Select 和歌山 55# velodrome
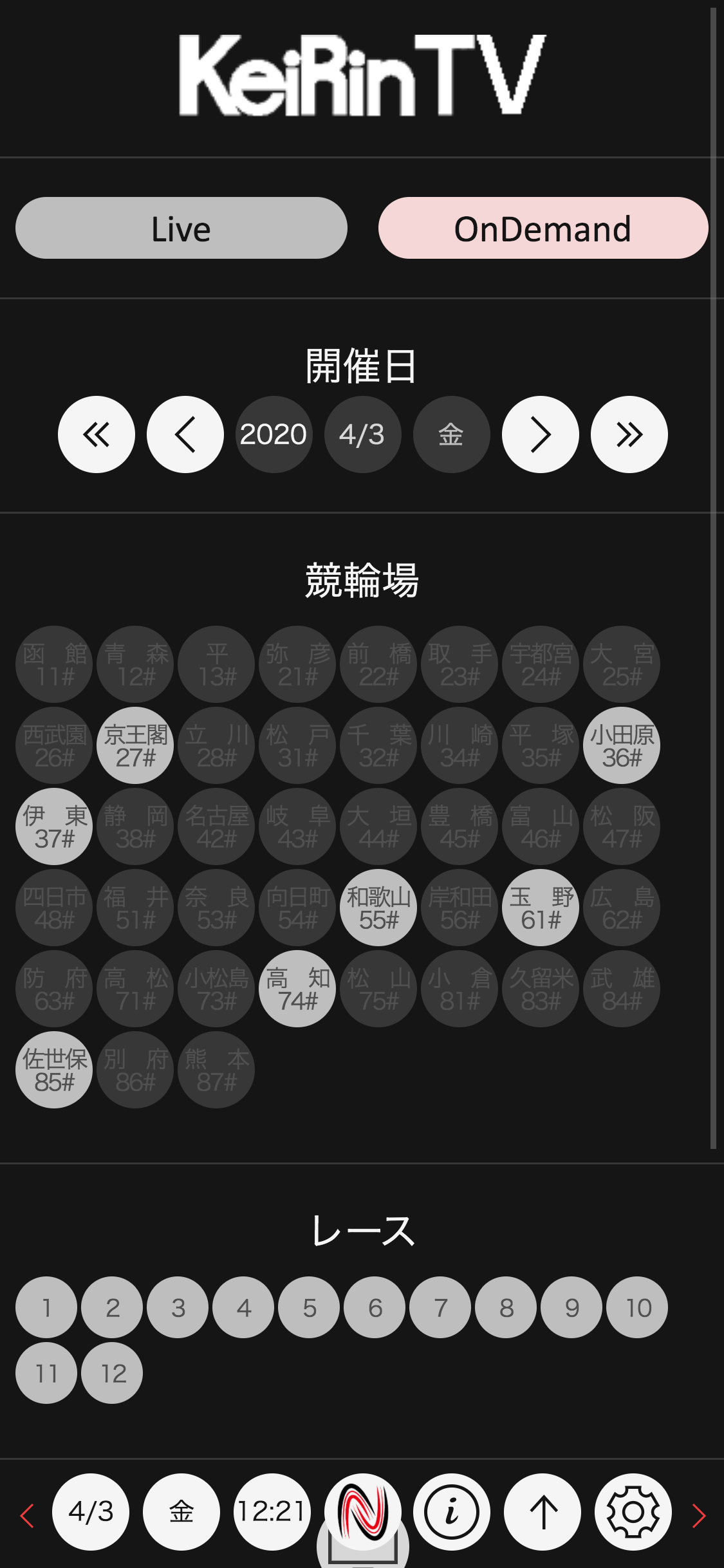 click(x=378, y=908)
